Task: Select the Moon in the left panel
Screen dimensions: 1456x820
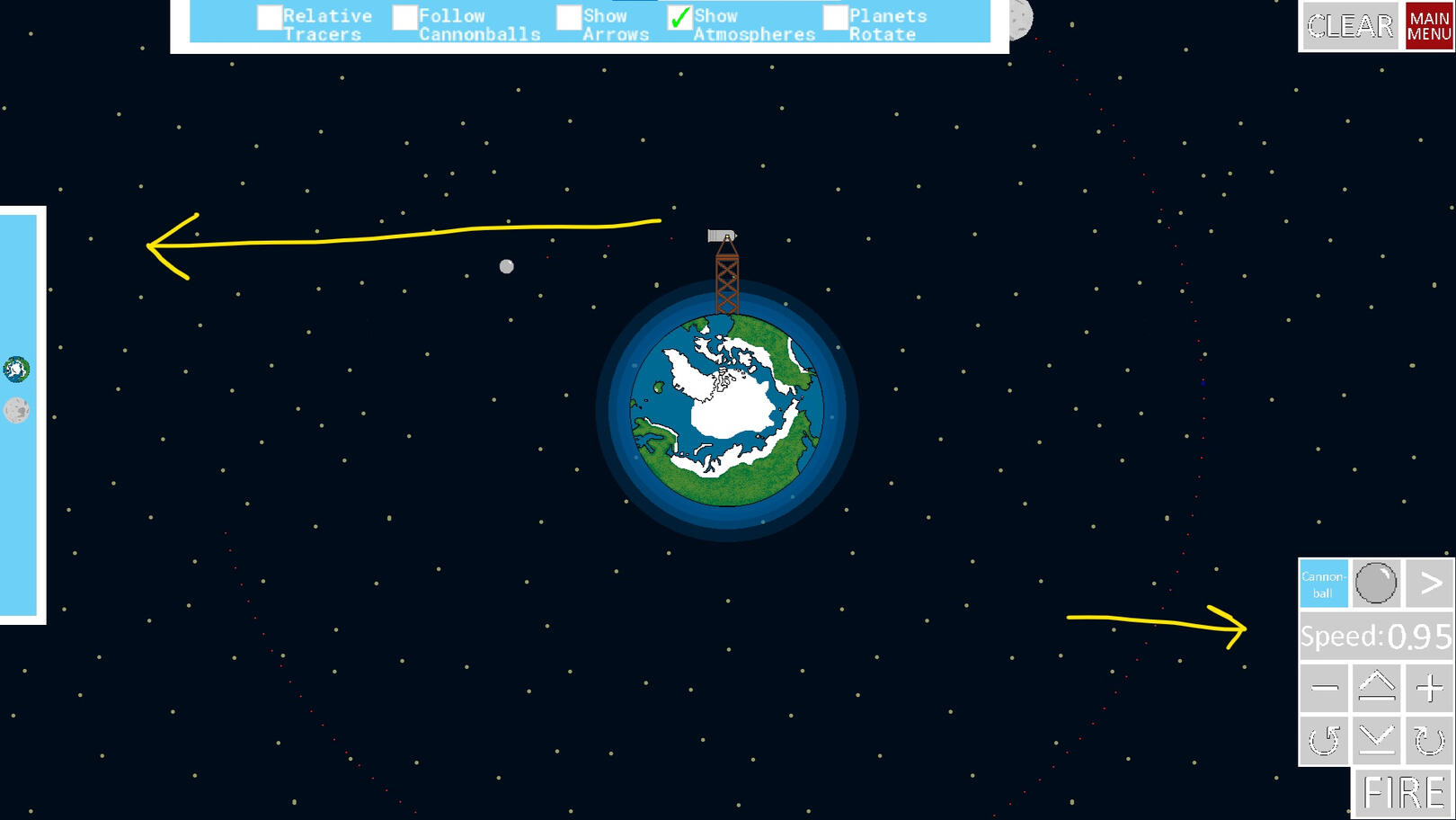Action: pyautogui.click(x=16, y=410)
